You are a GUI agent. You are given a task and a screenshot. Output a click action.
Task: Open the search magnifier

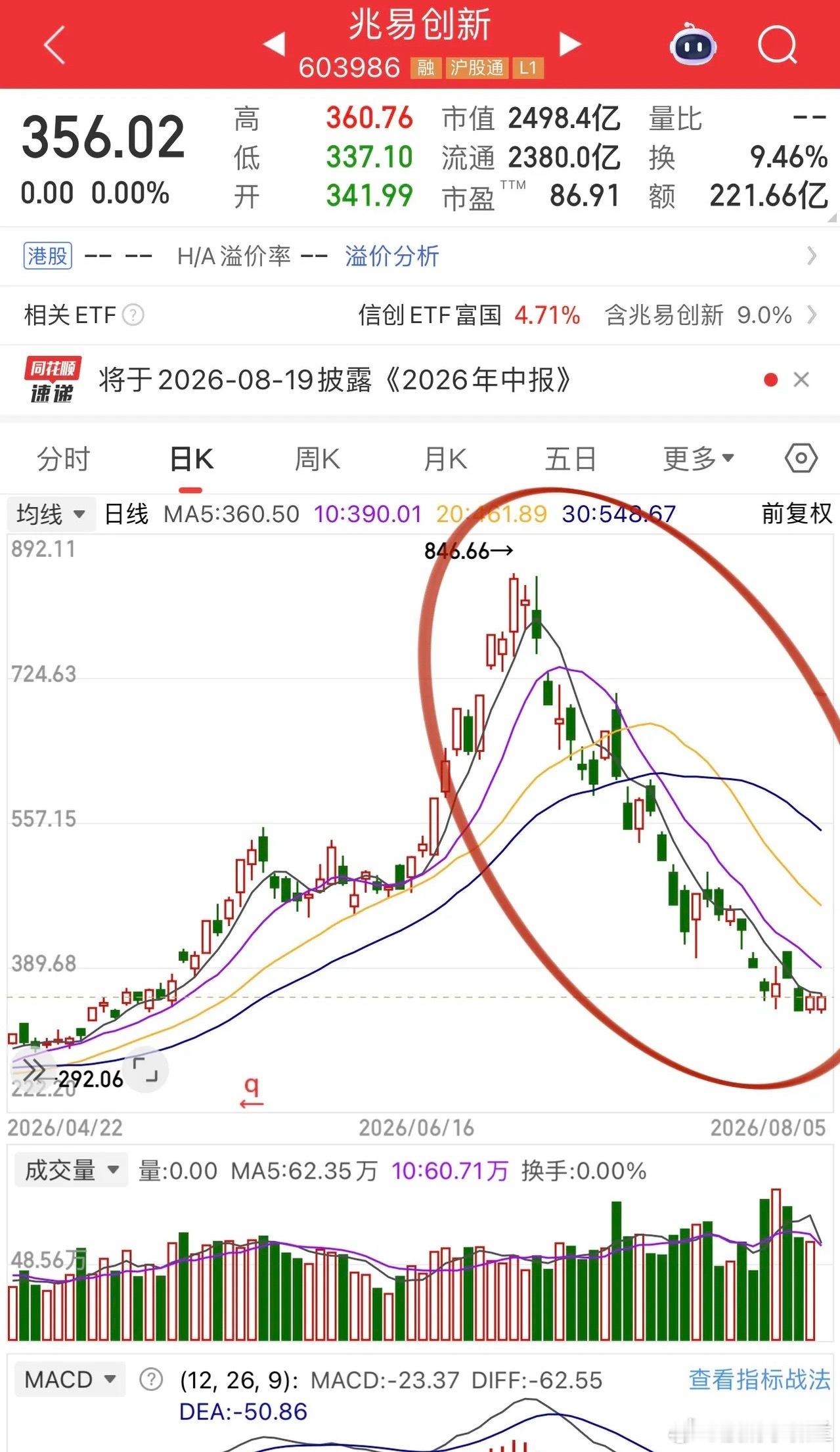point(778,45)
